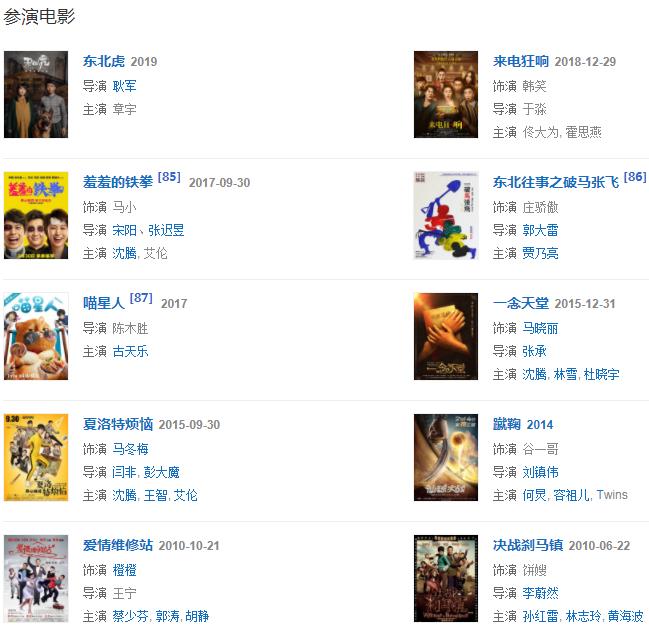Open the 喵星人 movie title link
649x641 pixels.
[103, 303]
